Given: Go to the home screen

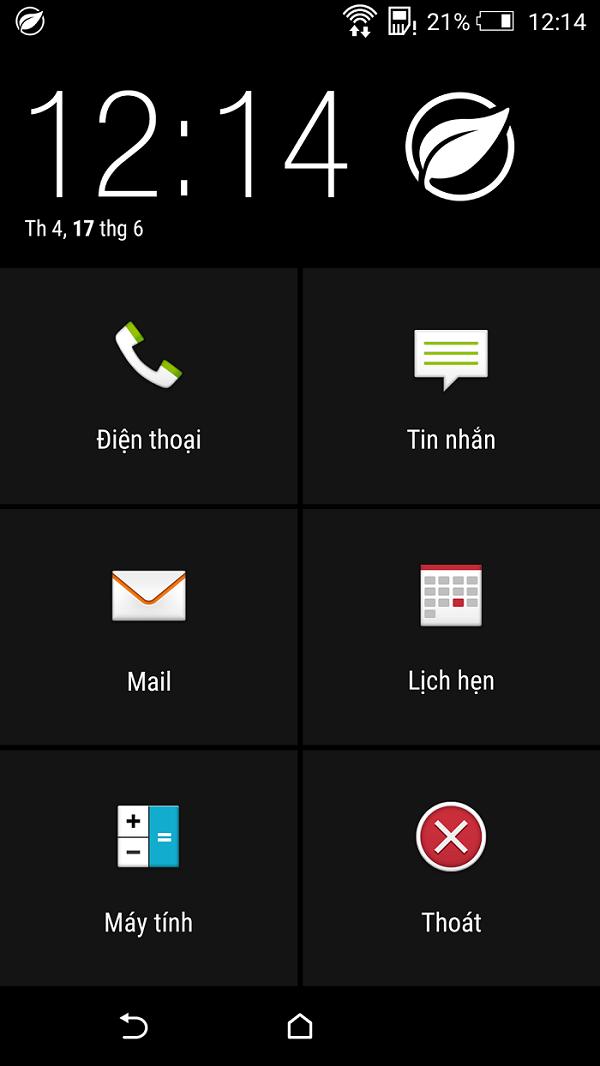Looking at the screenshot, I should point(299,1026).
